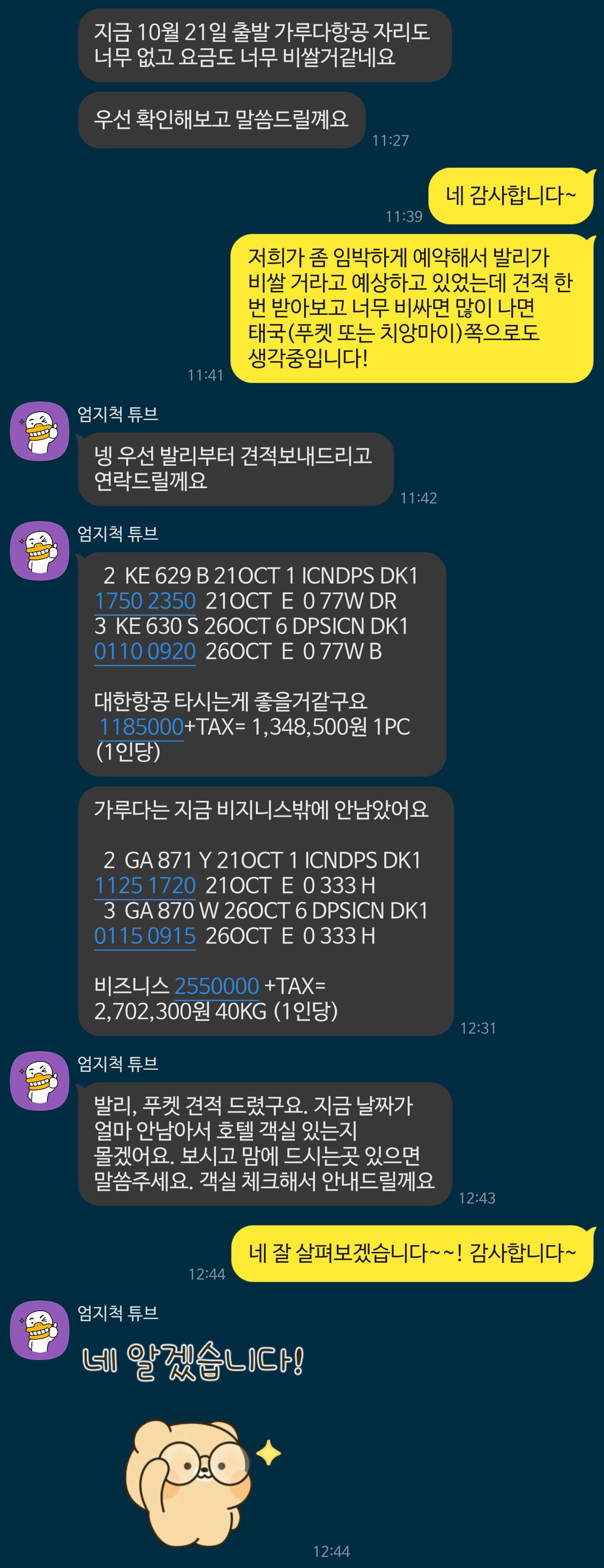Tap the underlined link 0115 0915
The height and width of the screenshot is (1568, 604).
pos(145,936)
